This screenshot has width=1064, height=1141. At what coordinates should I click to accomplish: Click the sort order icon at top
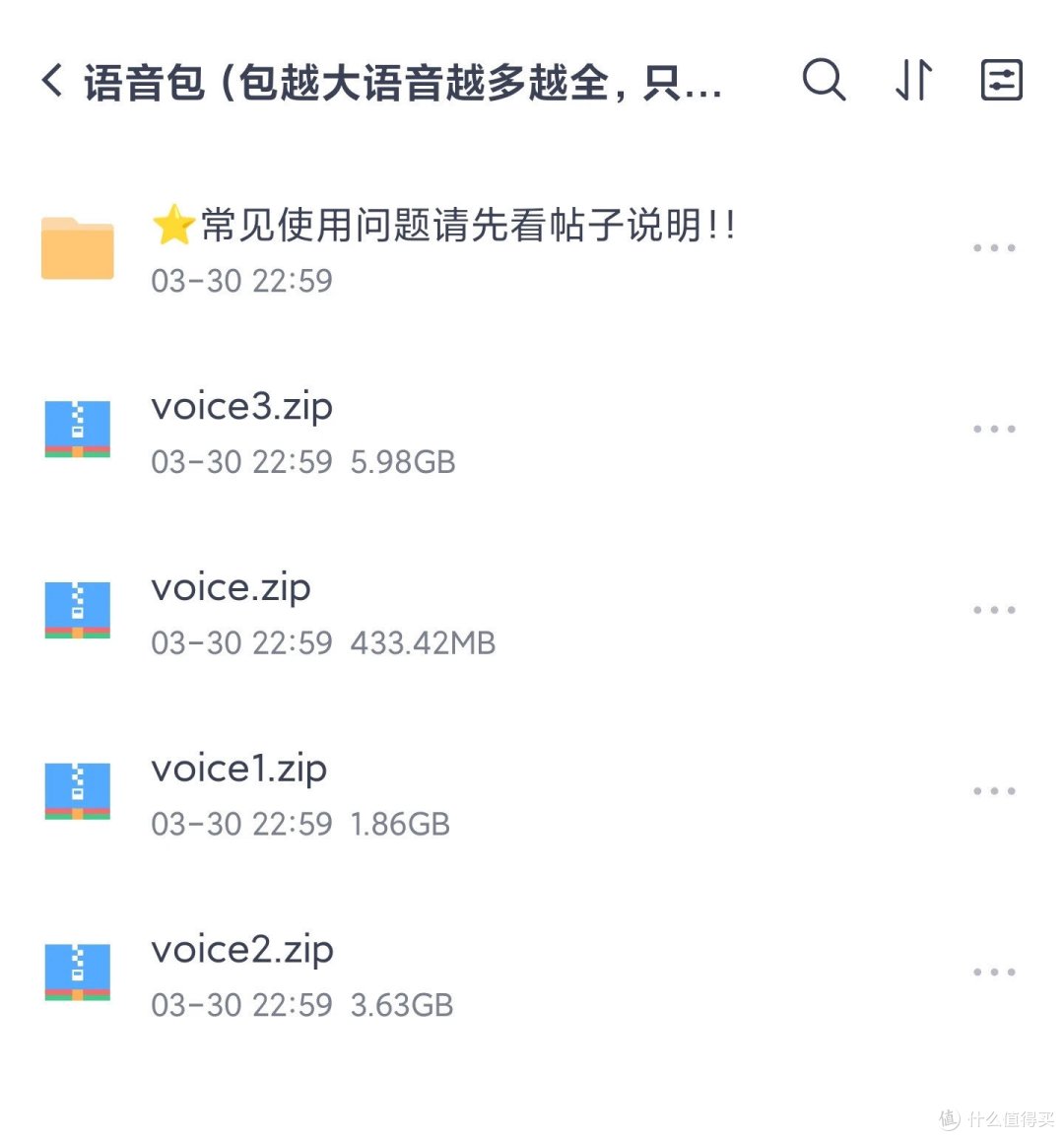pos(912,81)
